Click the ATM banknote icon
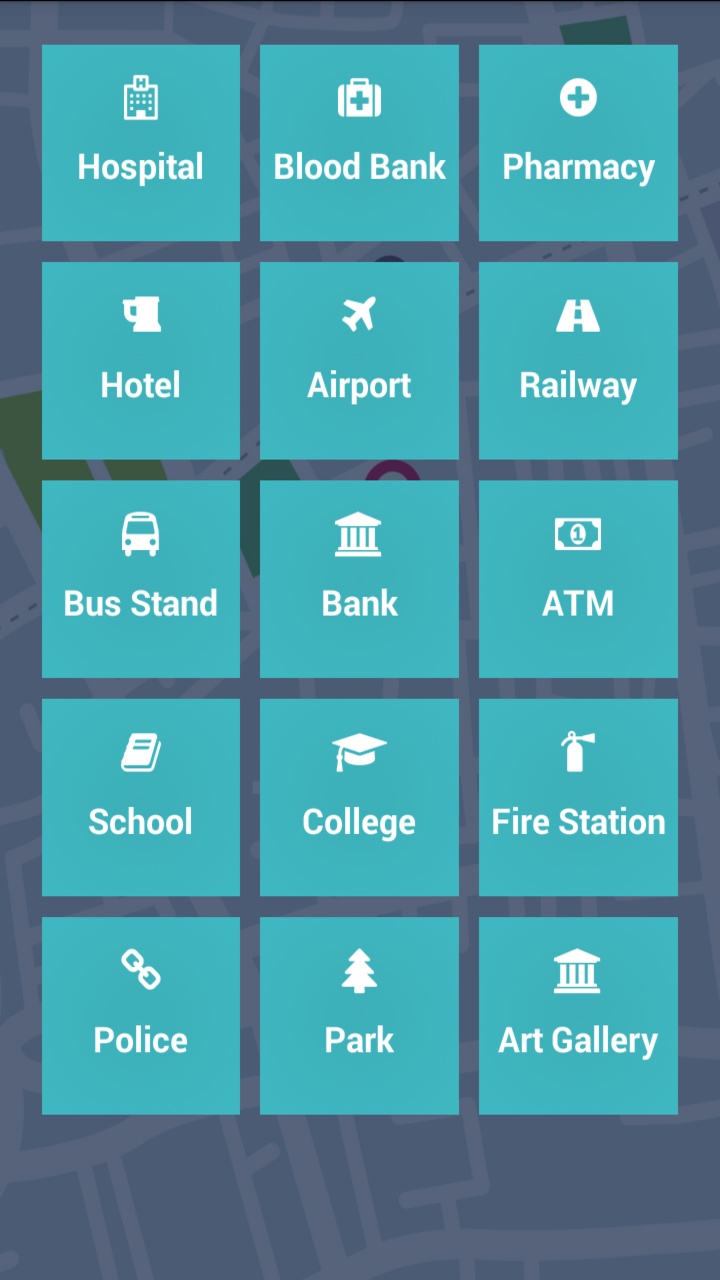 click(x=578, y=533)
